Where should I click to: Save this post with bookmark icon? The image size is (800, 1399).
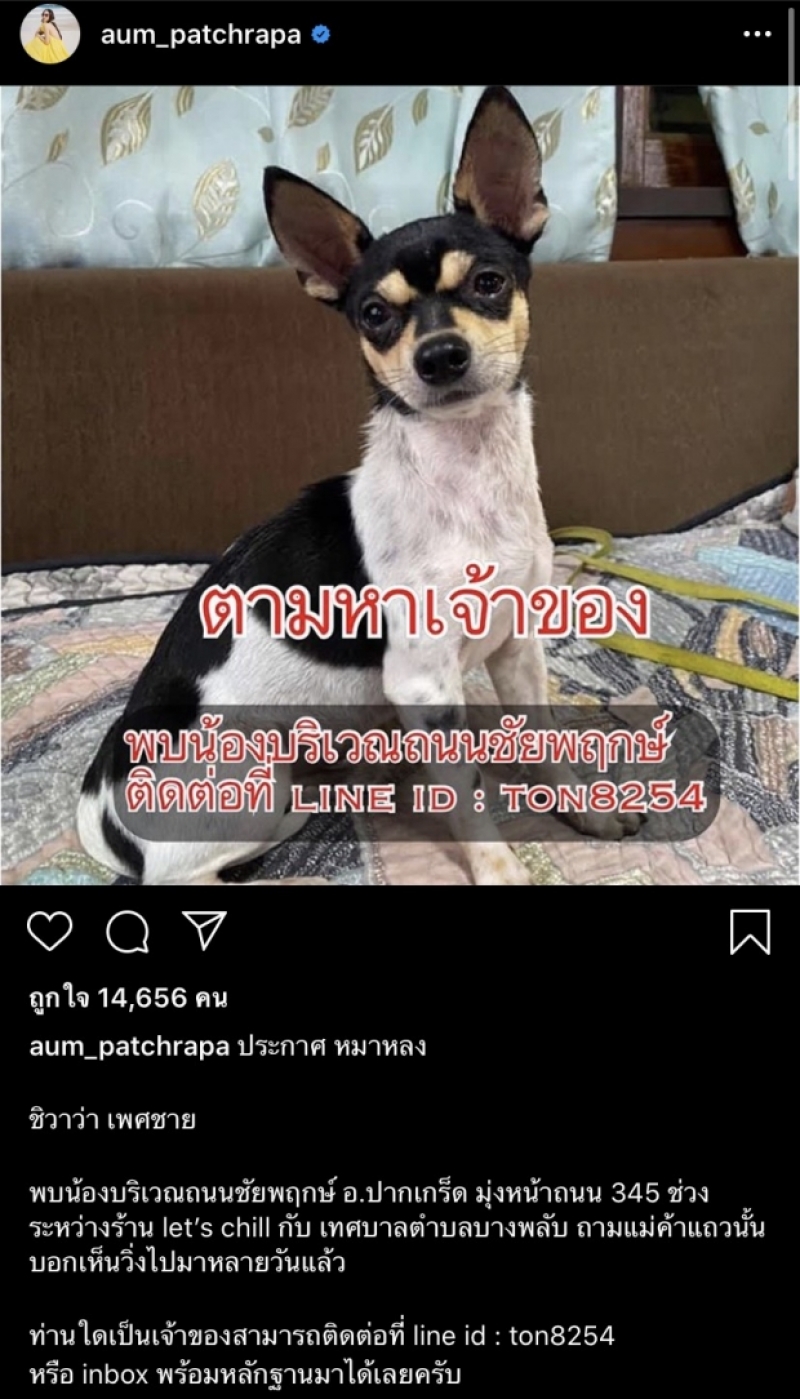(x=749, y=932)
